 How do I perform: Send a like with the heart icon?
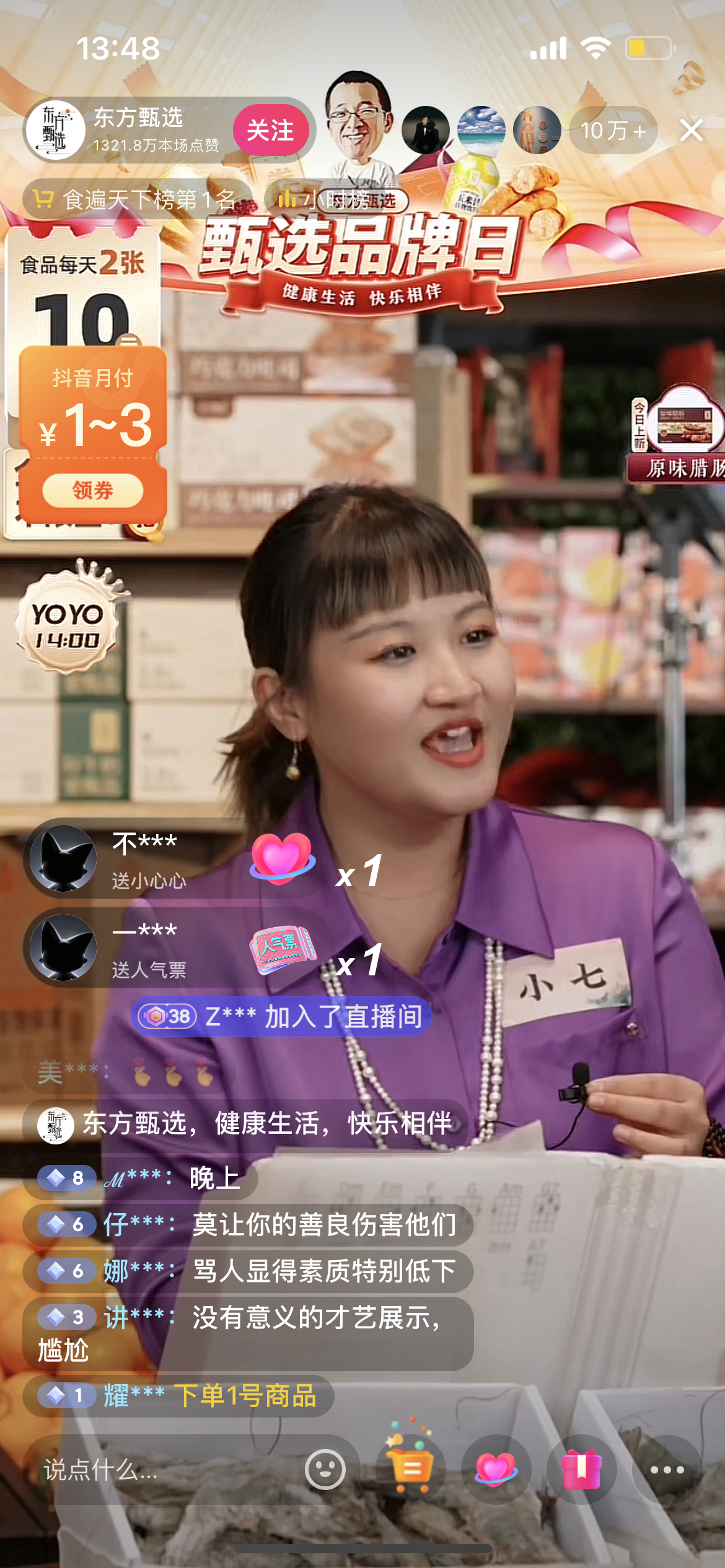point(495,1469)
